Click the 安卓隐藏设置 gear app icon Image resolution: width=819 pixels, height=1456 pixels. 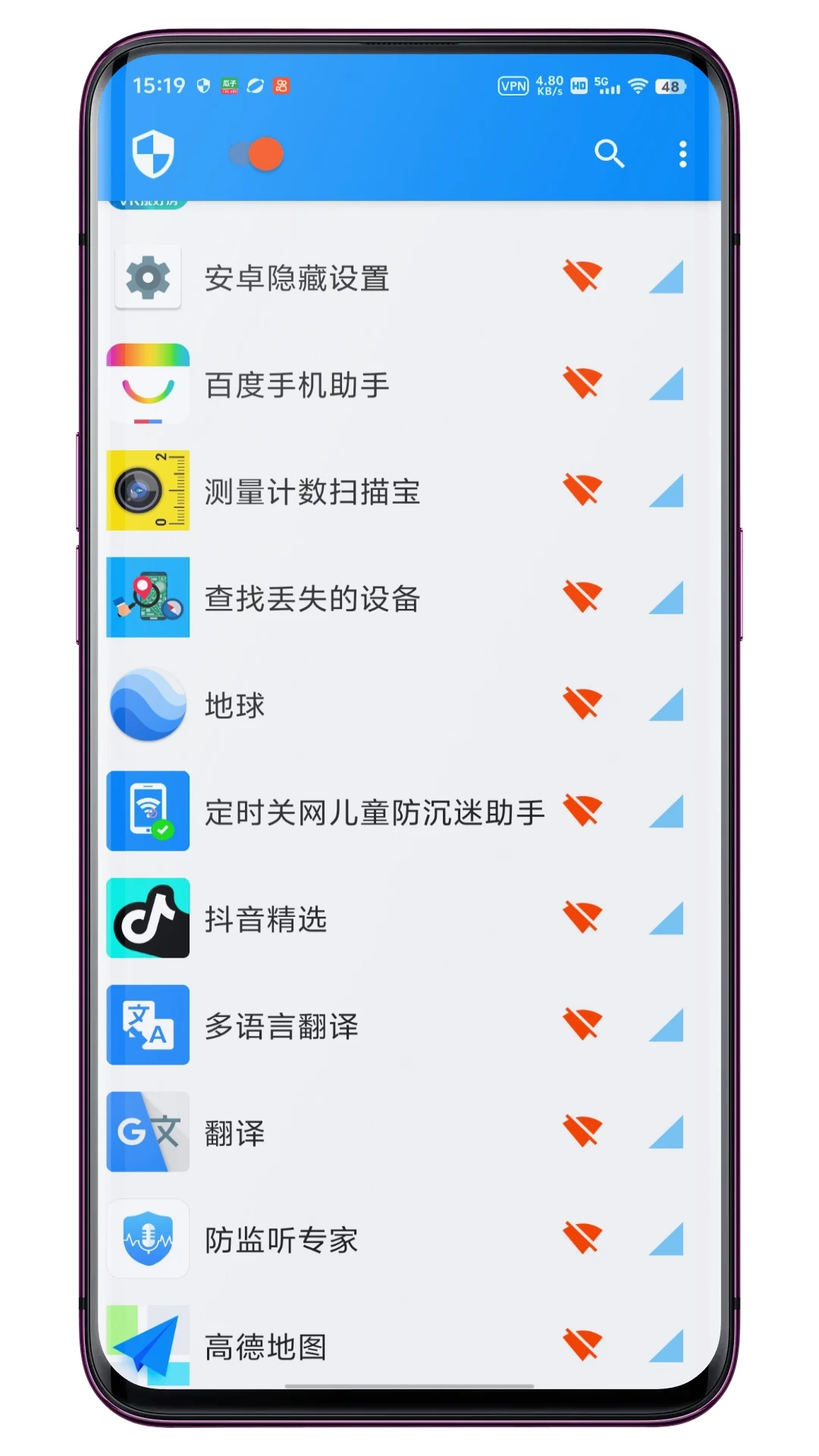pyautogui.click(x=147, y=278)
